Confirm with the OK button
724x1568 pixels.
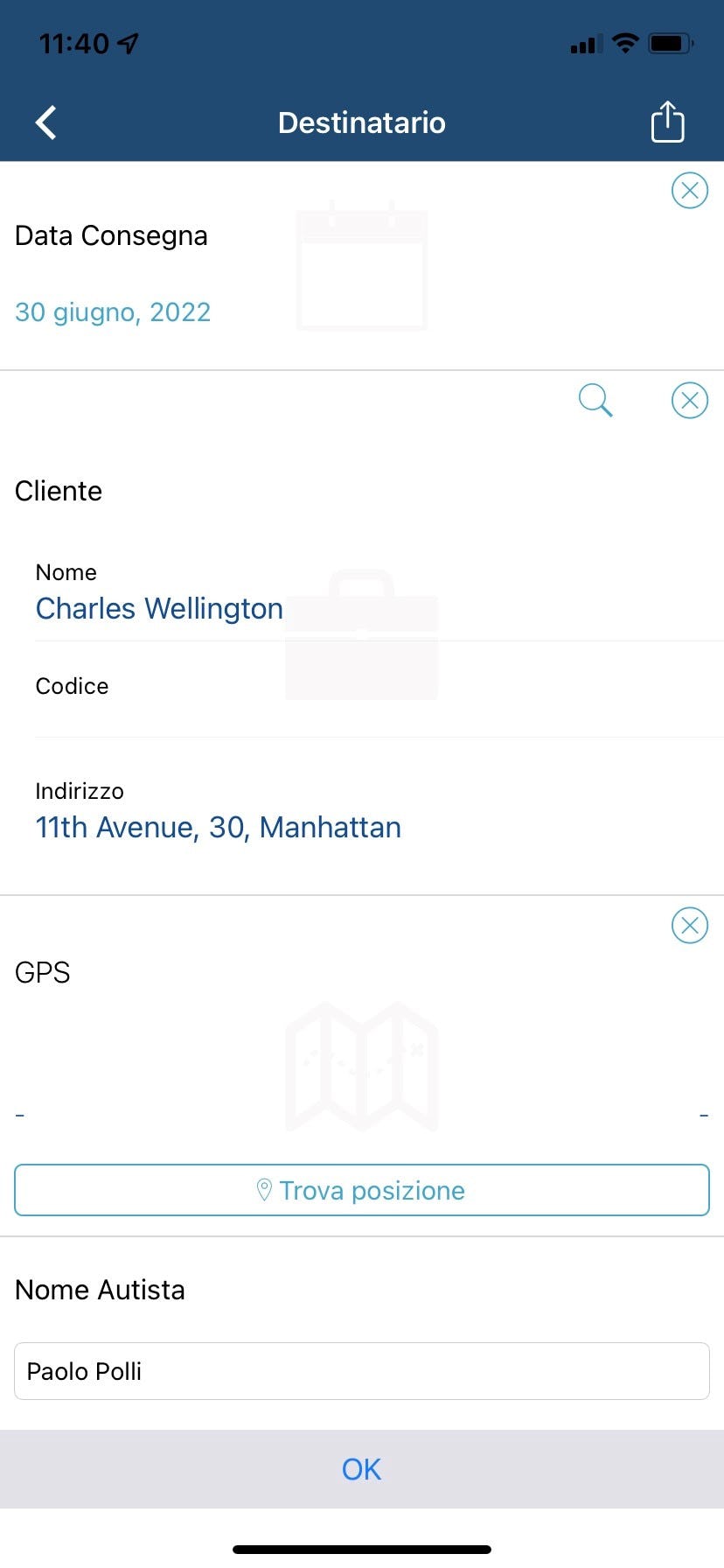pyautogui.click(x=362, y=1469)
